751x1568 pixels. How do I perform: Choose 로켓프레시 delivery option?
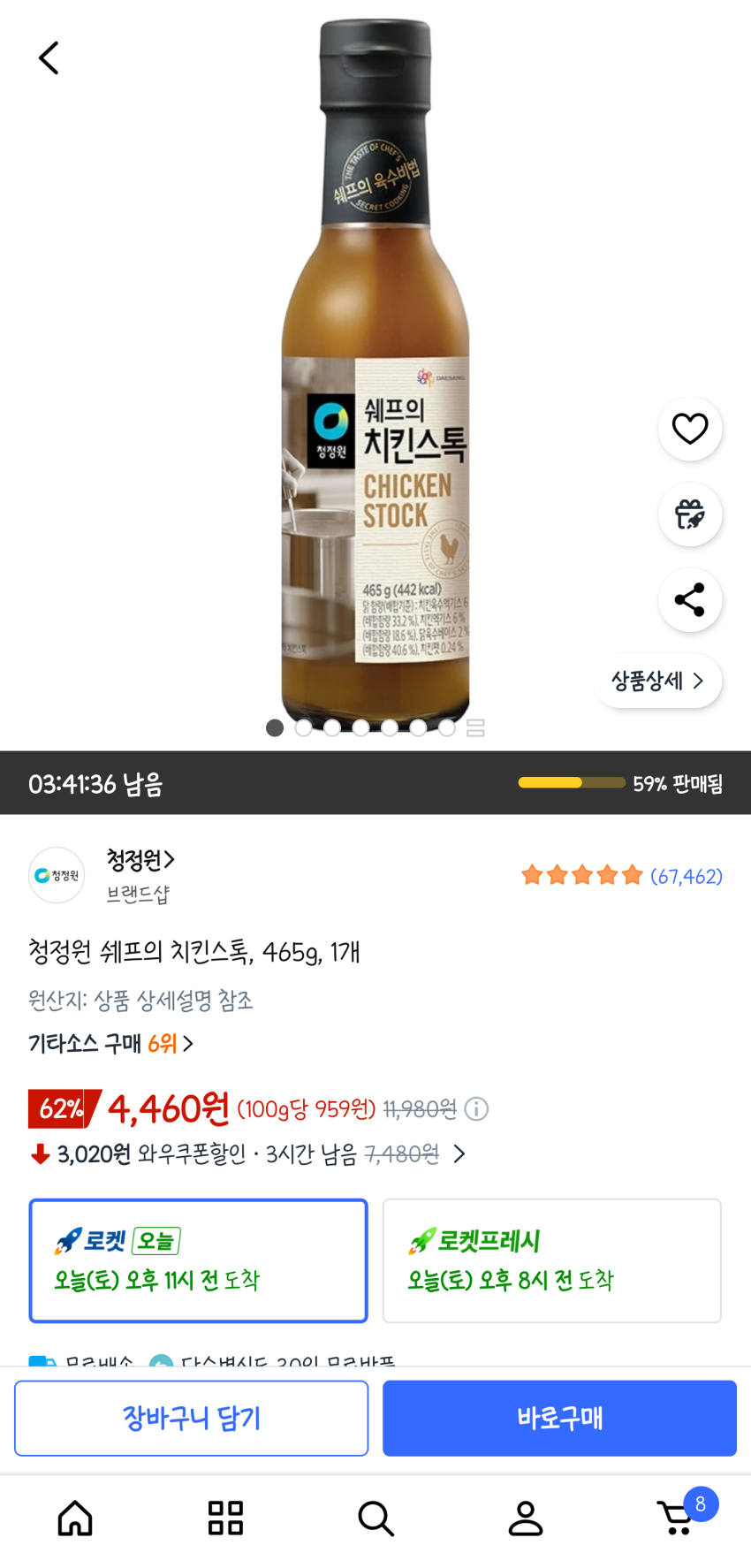click(x=551, y=1260)
